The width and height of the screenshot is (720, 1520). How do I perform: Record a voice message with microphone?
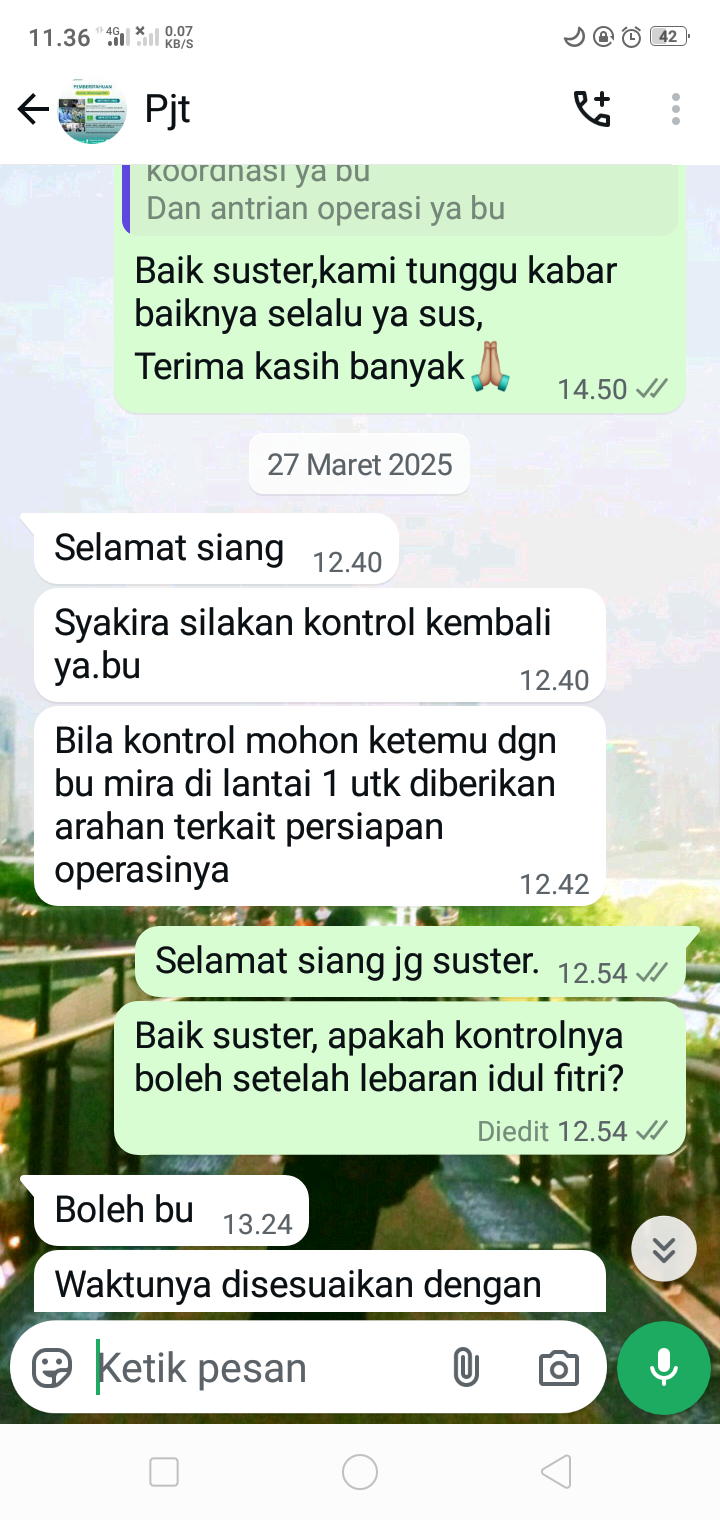[x=664, y=1367]
